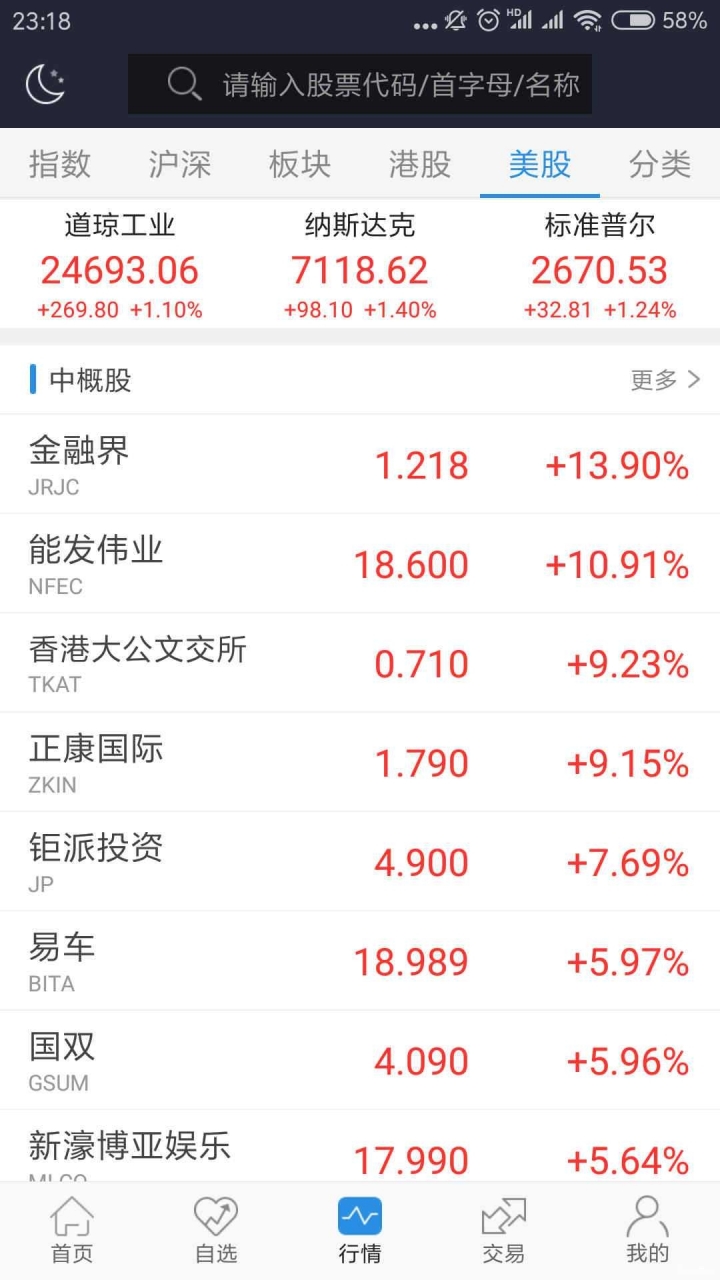
Task: Select the 港股 tab
Action: pos(420,164)
